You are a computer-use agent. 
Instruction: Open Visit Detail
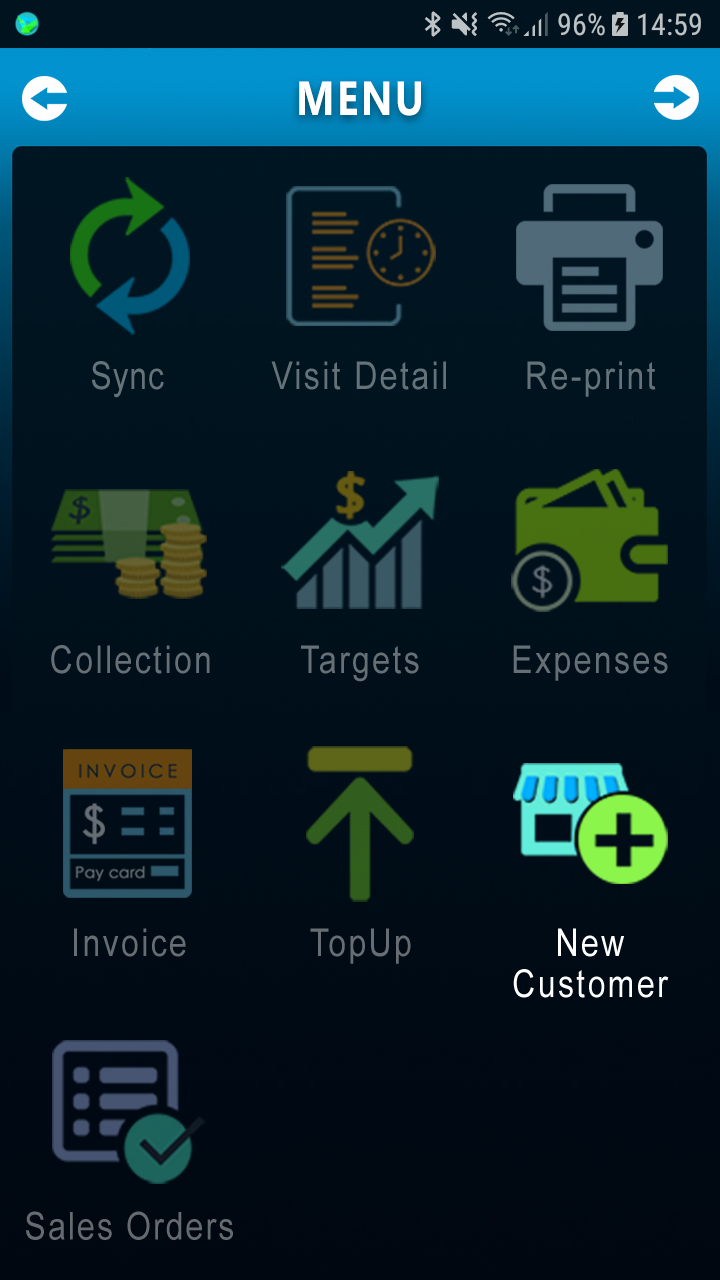360,286
